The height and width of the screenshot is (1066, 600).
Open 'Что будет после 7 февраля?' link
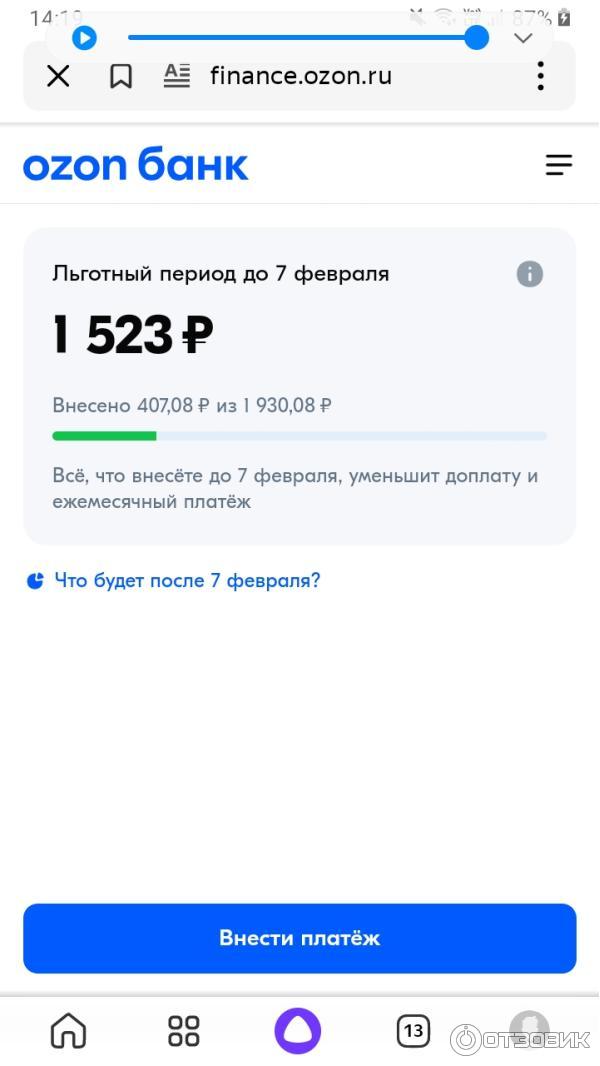coord(186,581)
